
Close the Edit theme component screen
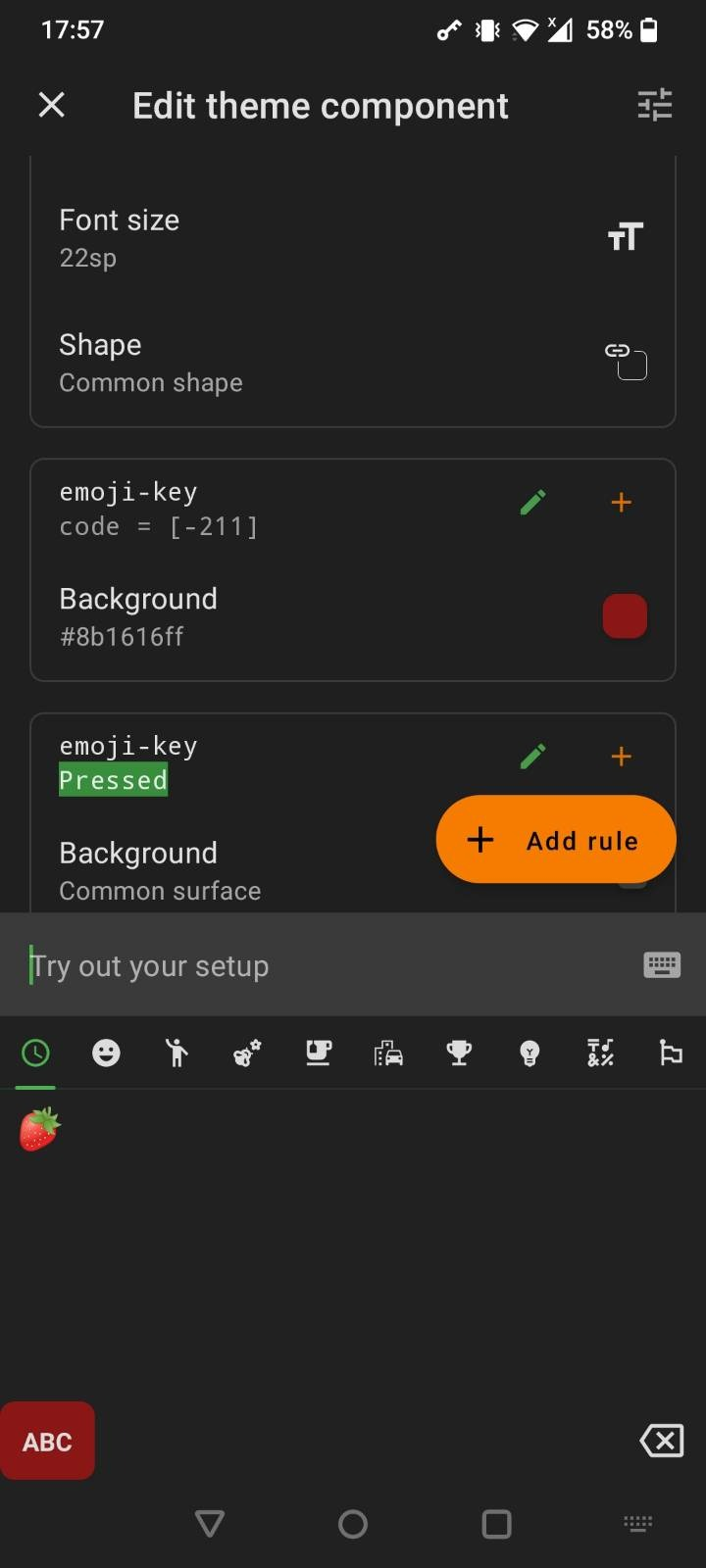point(51,105)
